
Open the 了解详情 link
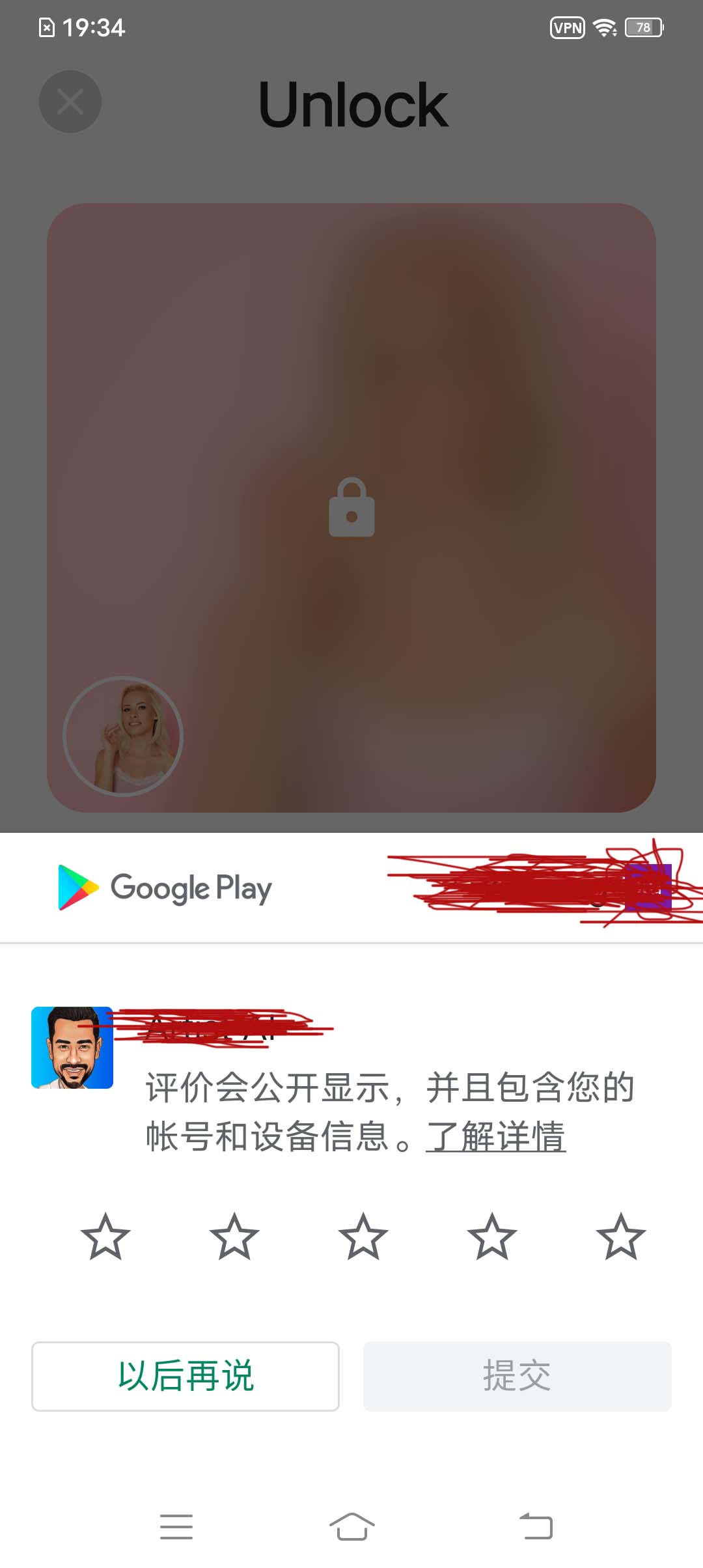pos(495,1137)
